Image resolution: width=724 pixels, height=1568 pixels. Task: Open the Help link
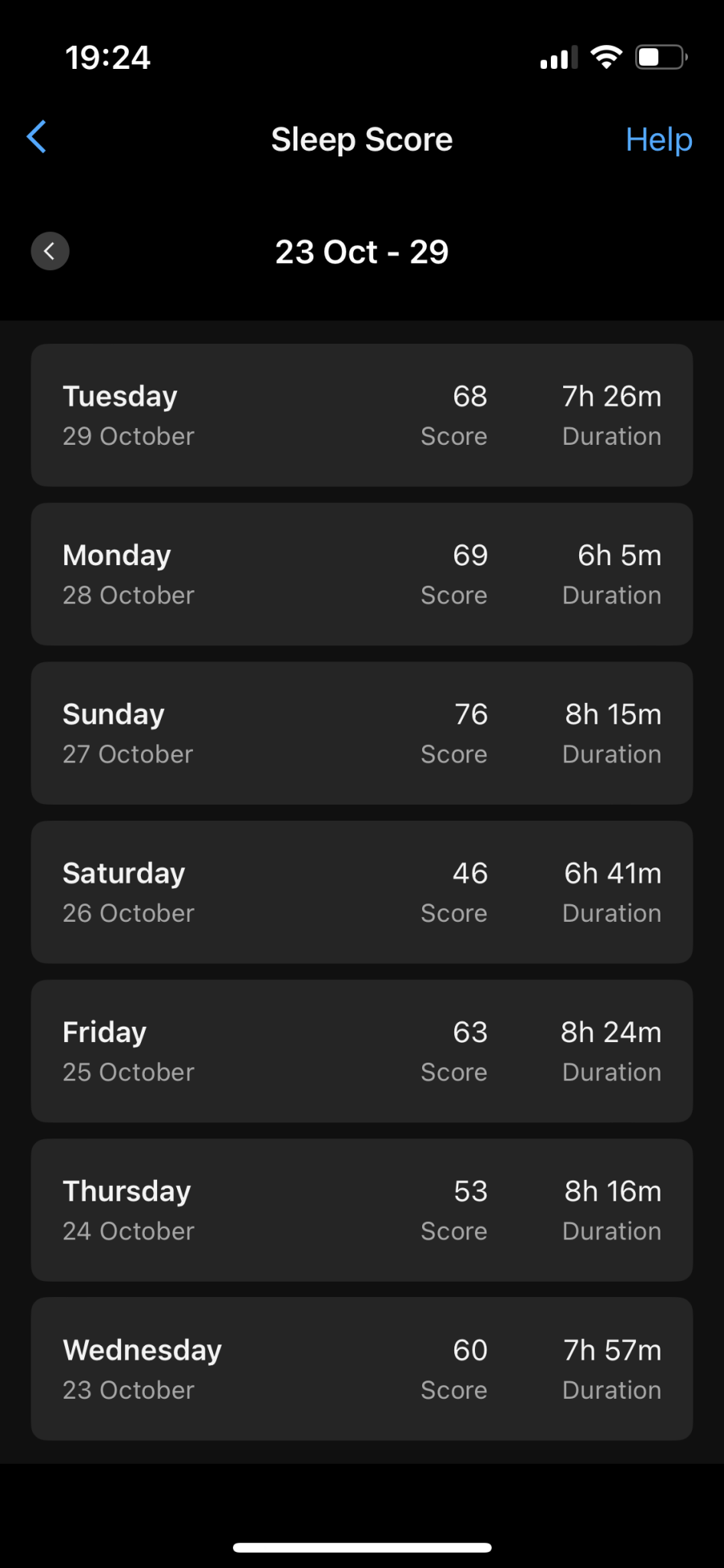(658, 139)
